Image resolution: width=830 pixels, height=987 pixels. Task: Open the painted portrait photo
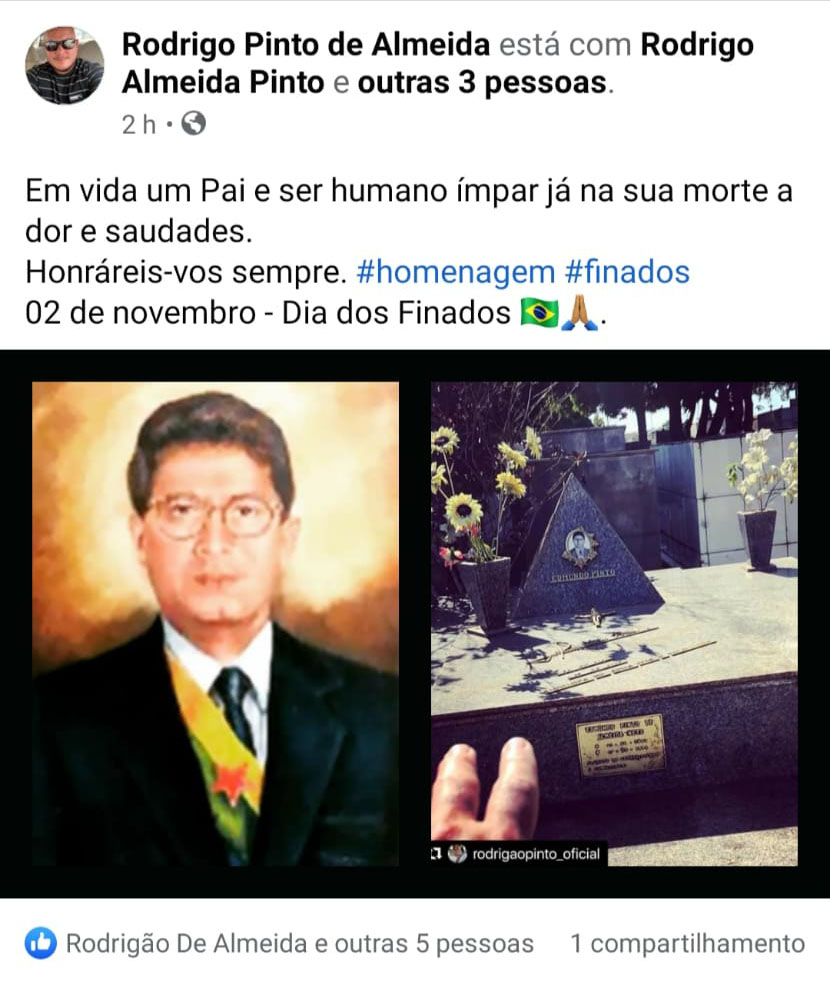tap(215, 623)
